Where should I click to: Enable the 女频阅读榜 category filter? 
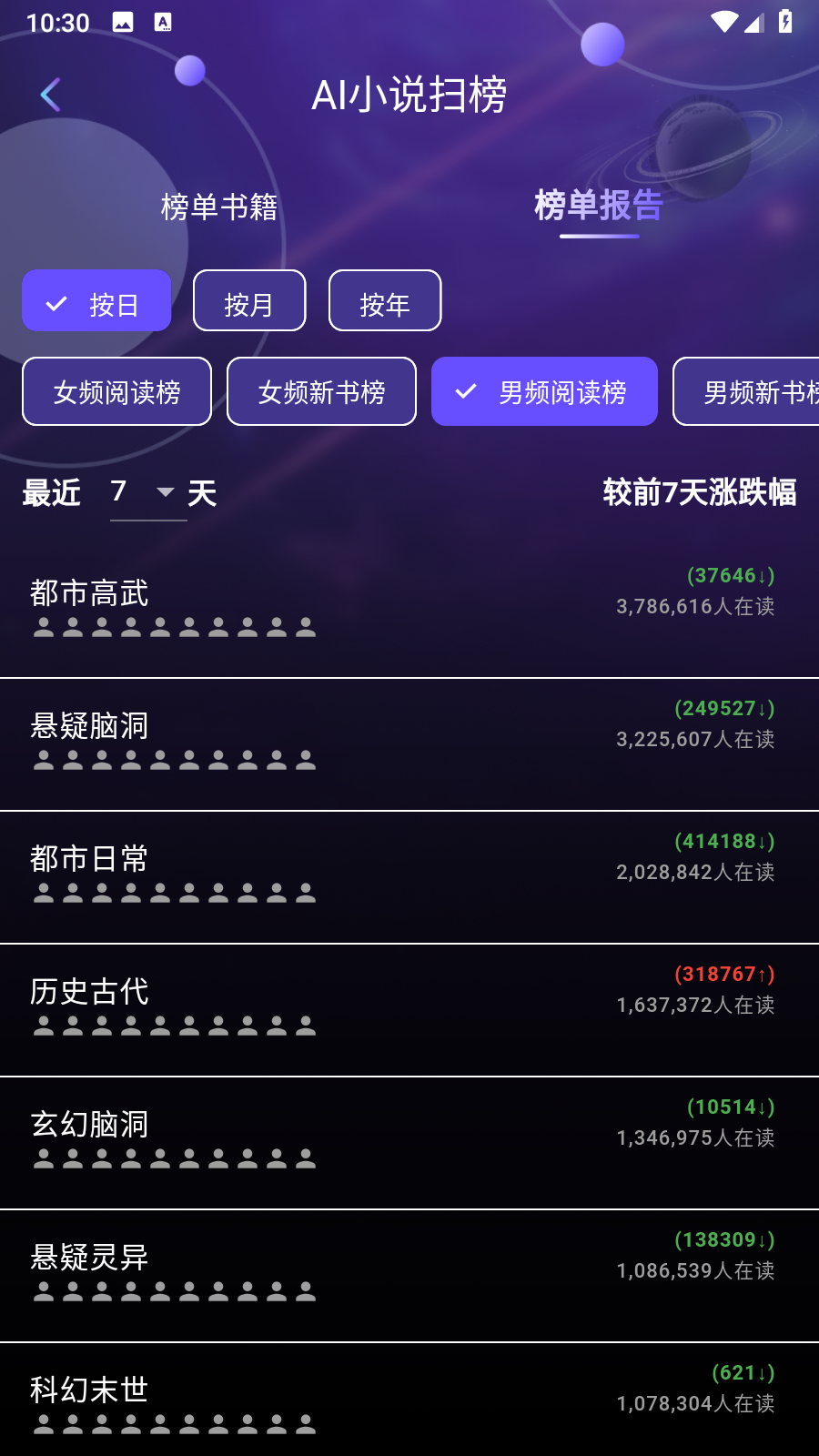click(x=116, y=391)
